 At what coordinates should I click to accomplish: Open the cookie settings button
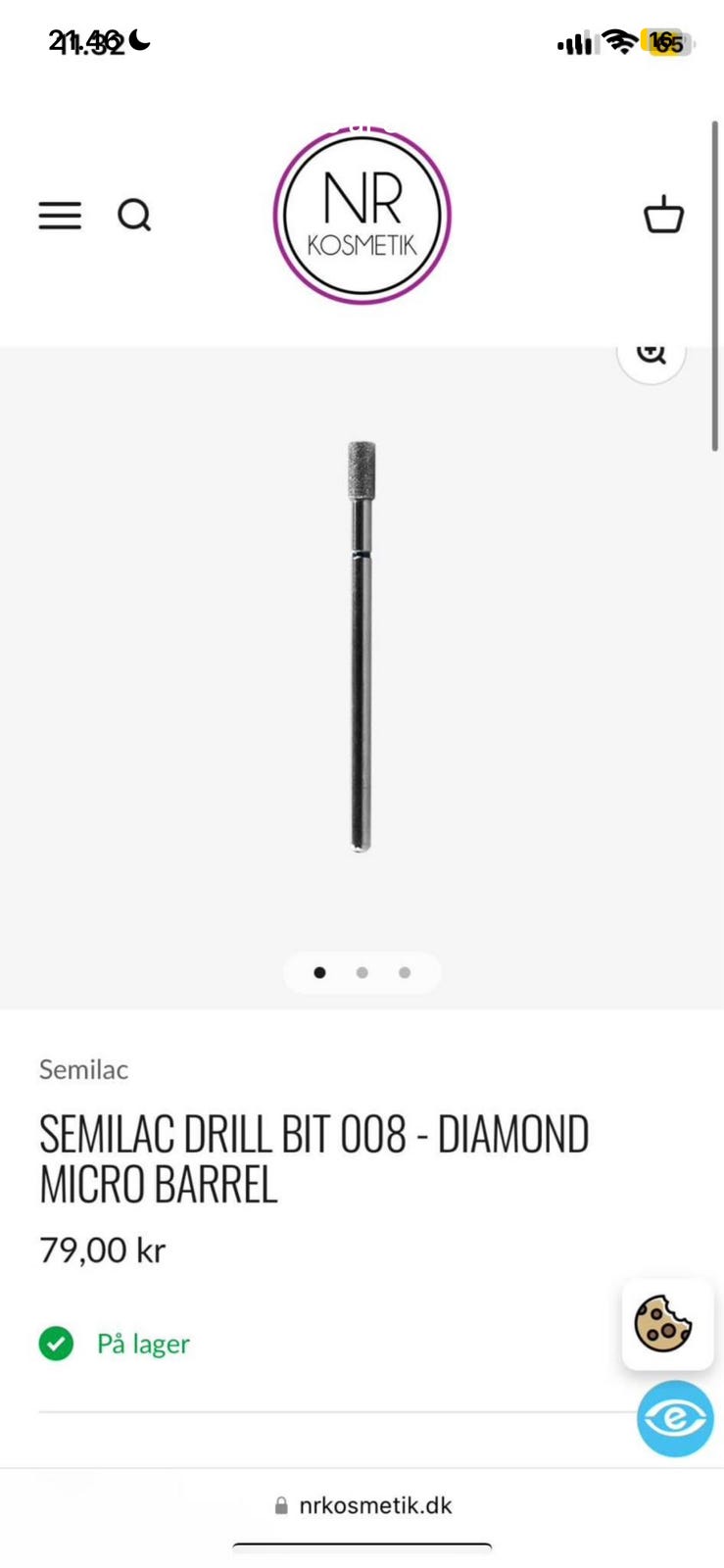(x=666, y=1324)
